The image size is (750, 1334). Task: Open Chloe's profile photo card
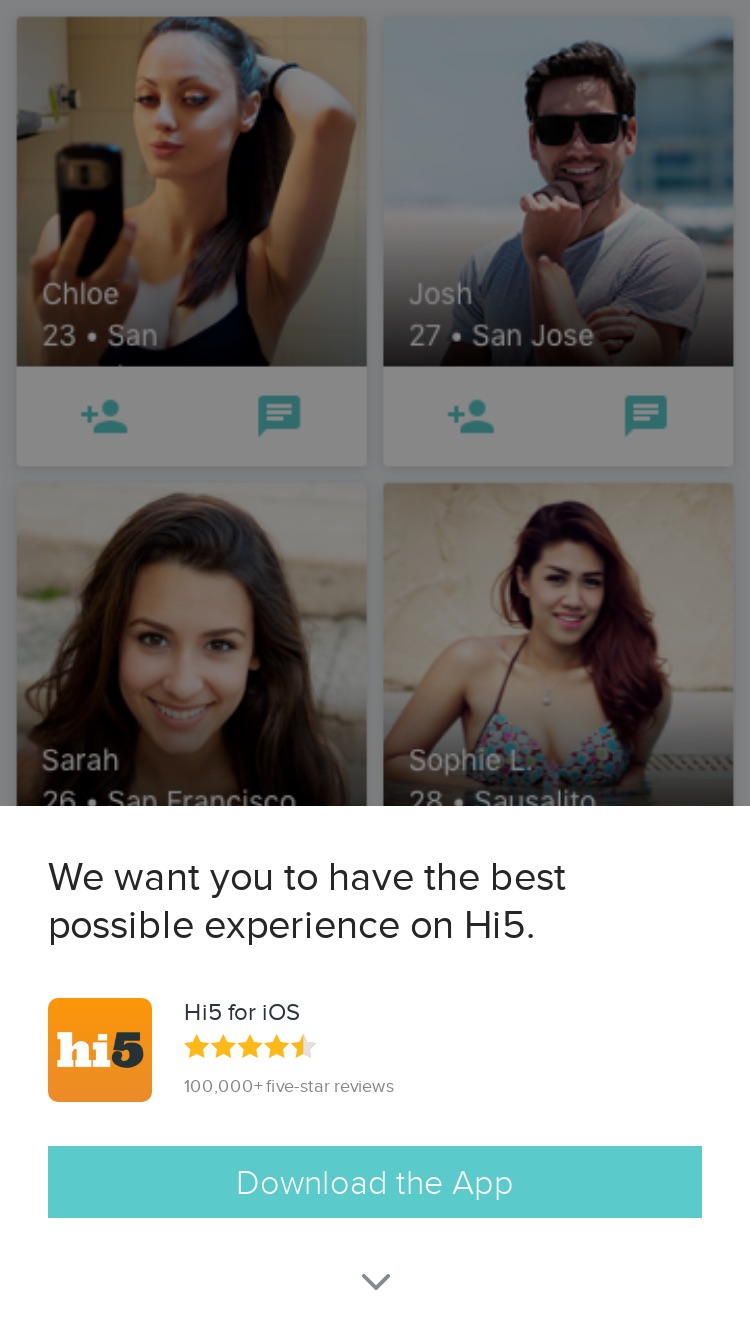click(x=192, y=191)
